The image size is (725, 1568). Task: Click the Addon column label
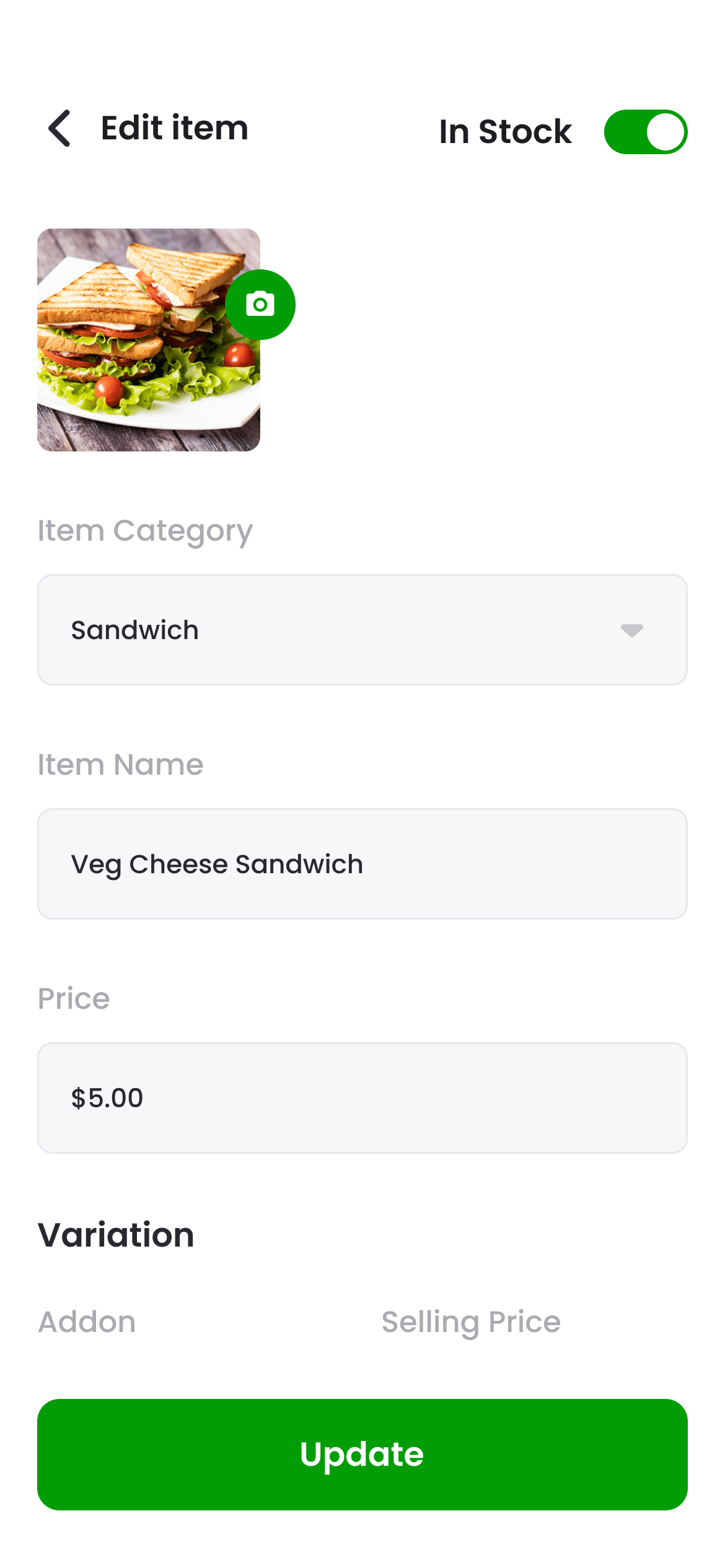[x=86, y=1322]
